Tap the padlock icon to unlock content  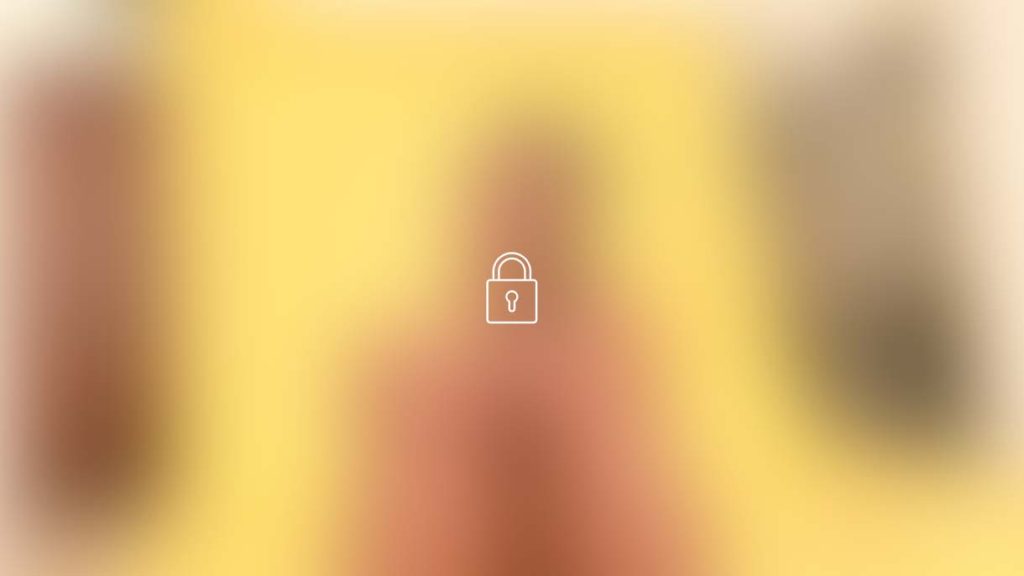(511, 289)
